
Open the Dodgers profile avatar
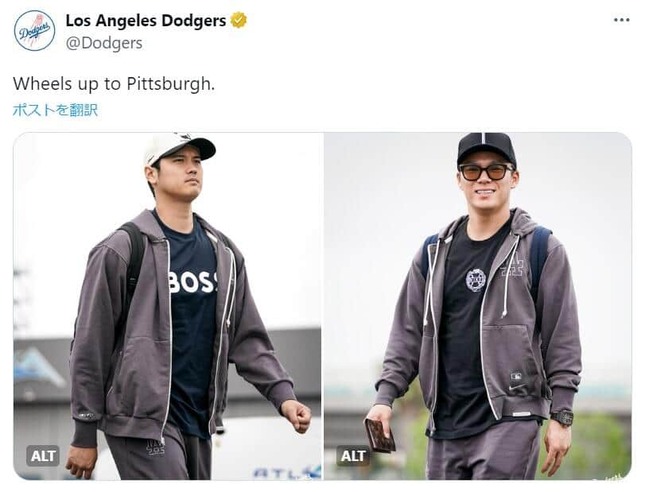tap(34, 30)
